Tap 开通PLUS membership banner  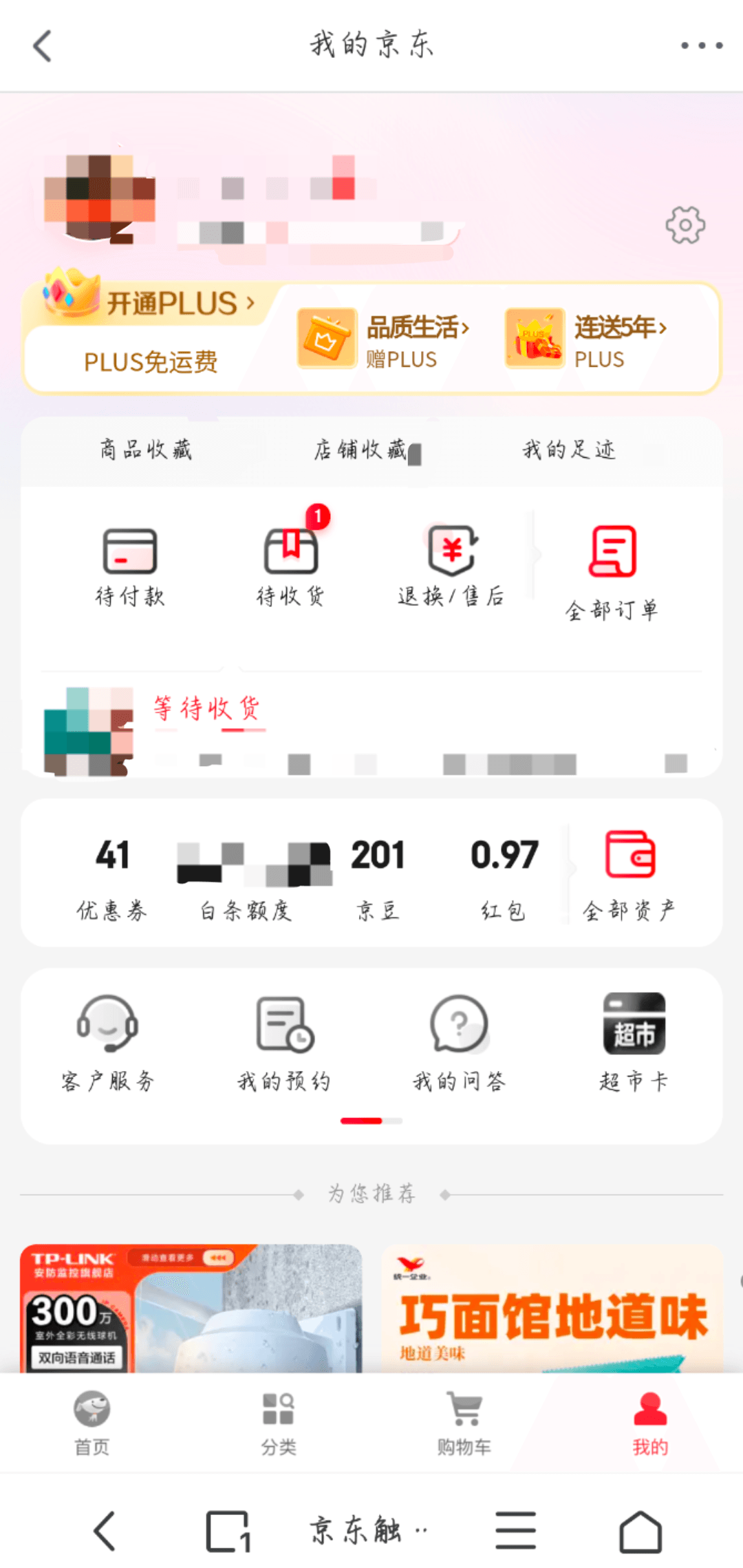coord(172,304)
